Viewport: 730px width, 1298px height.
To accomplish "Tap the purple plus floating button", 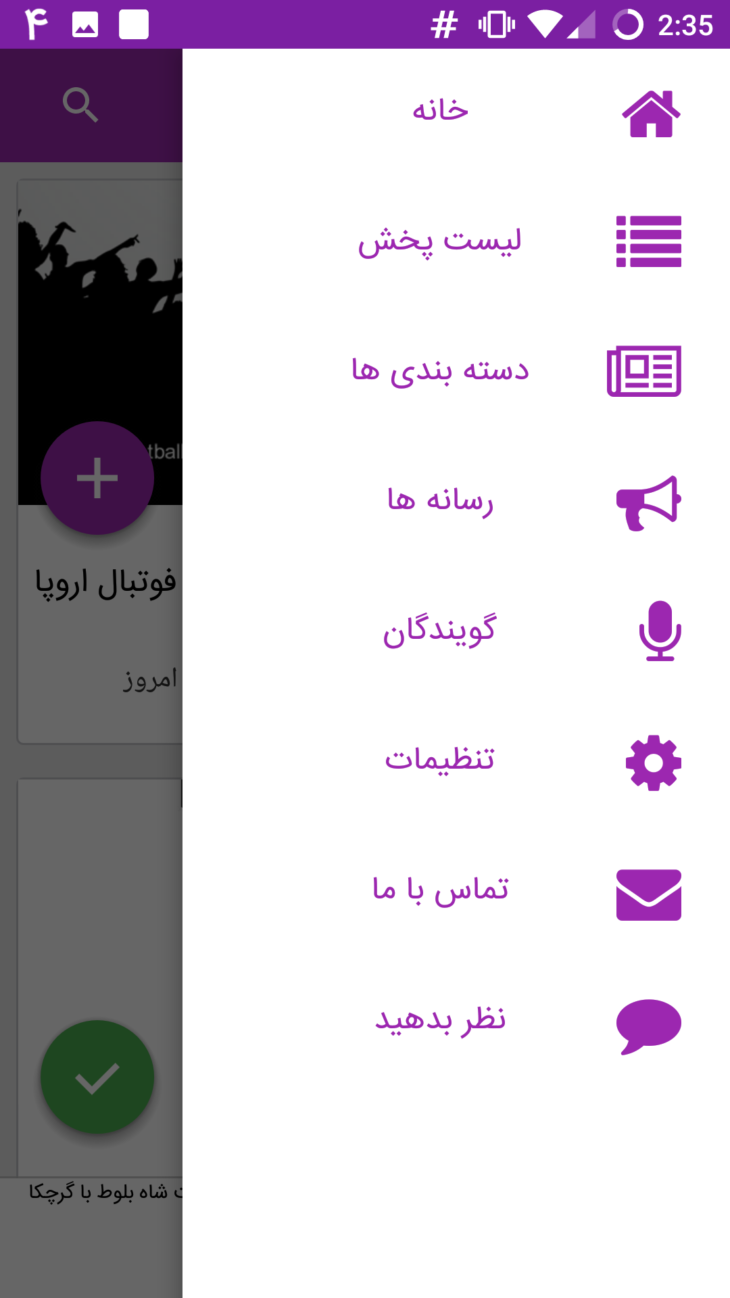I will (x=97, y=478).
